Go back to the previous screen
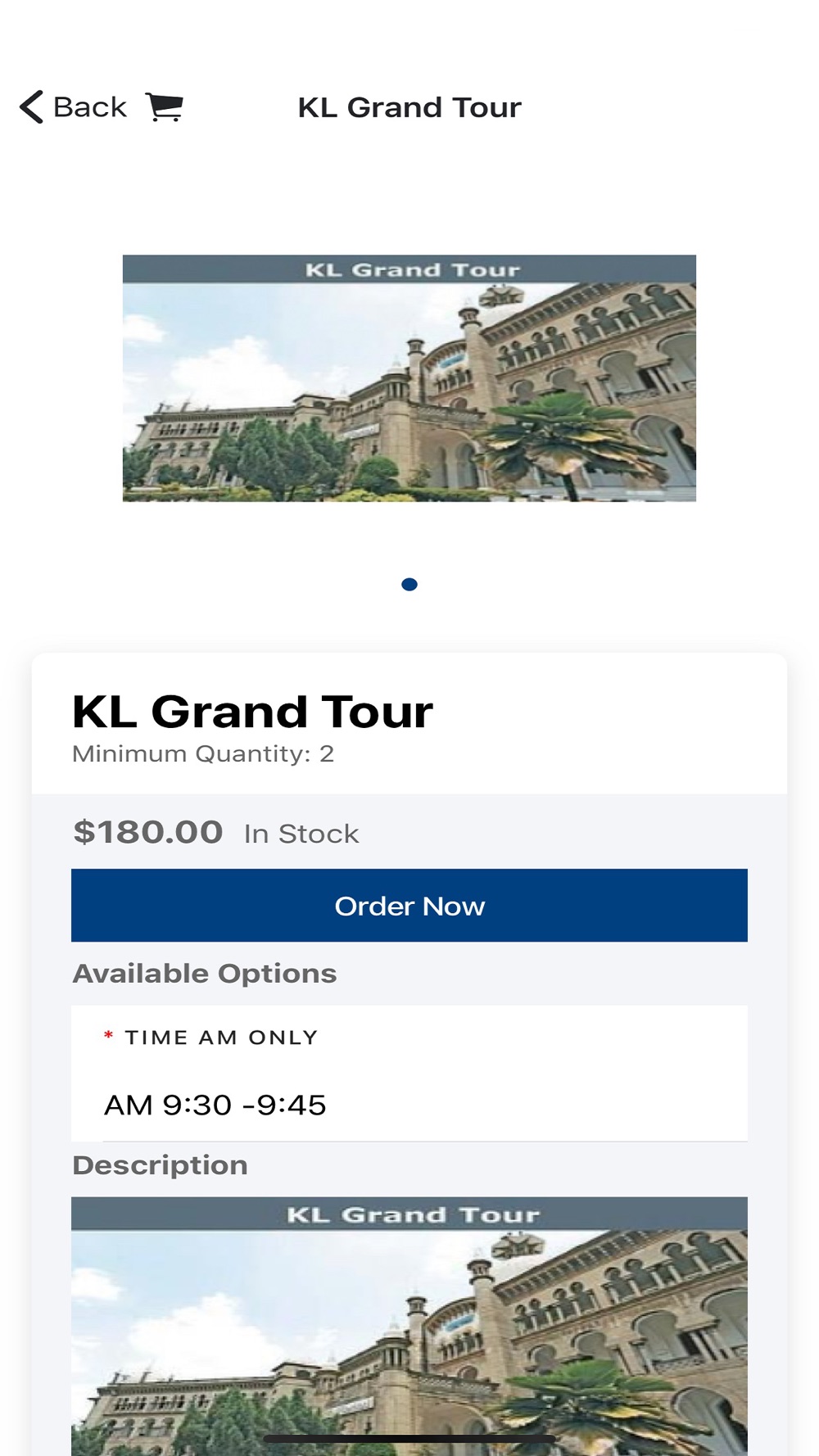Screen dimensions: 819x1456 (x=73, y=107)
